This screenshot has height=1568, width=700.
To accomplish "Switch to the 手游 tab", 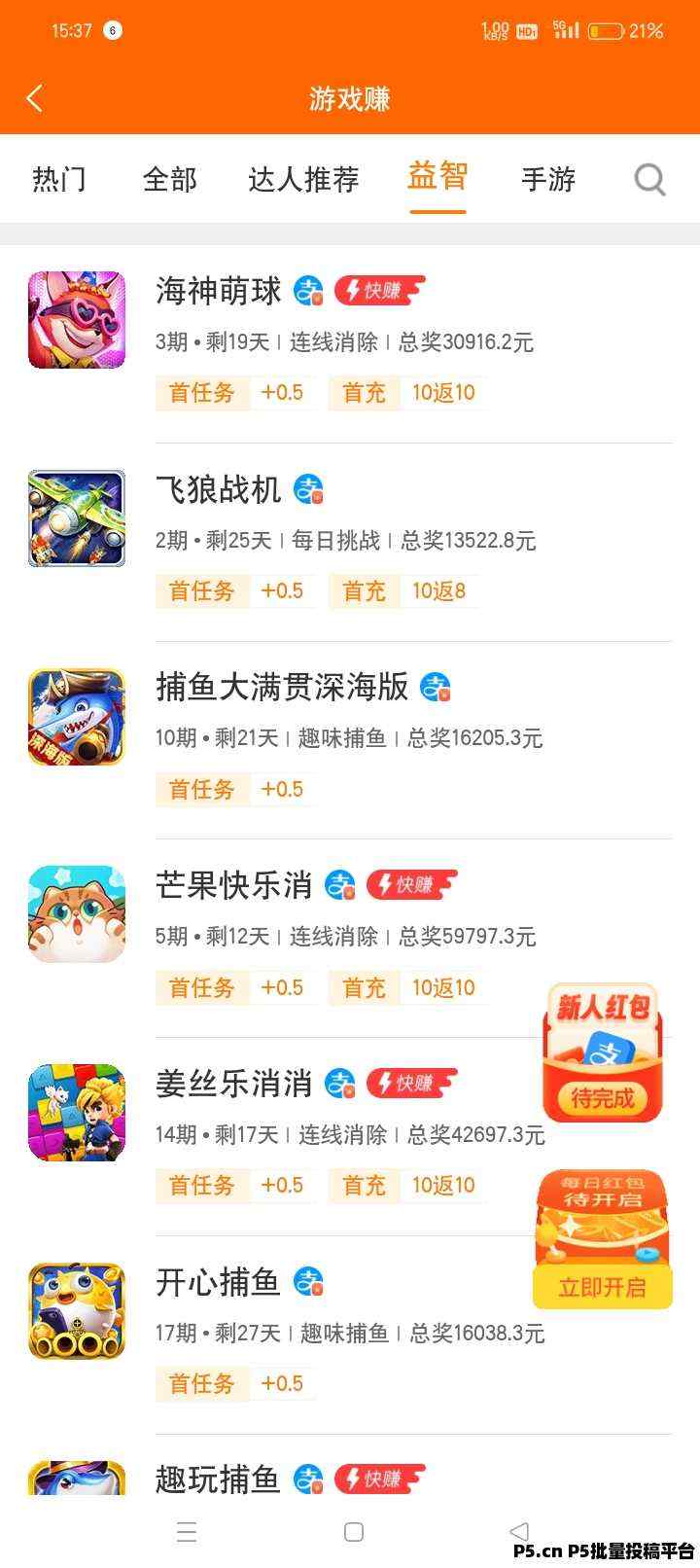I will click(548, 180).
